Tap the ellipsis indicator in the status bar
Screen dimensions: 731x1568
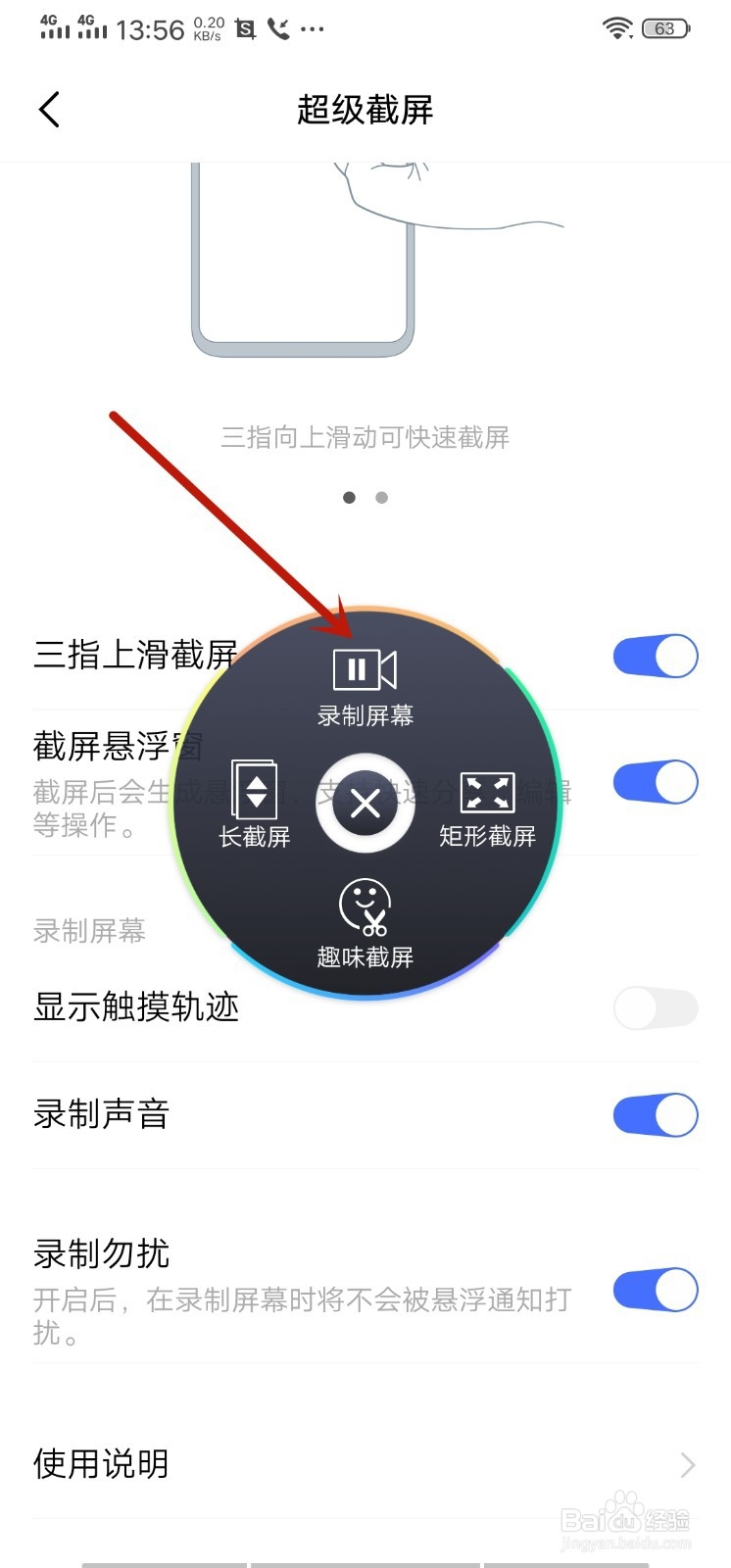tap(313, 29)
